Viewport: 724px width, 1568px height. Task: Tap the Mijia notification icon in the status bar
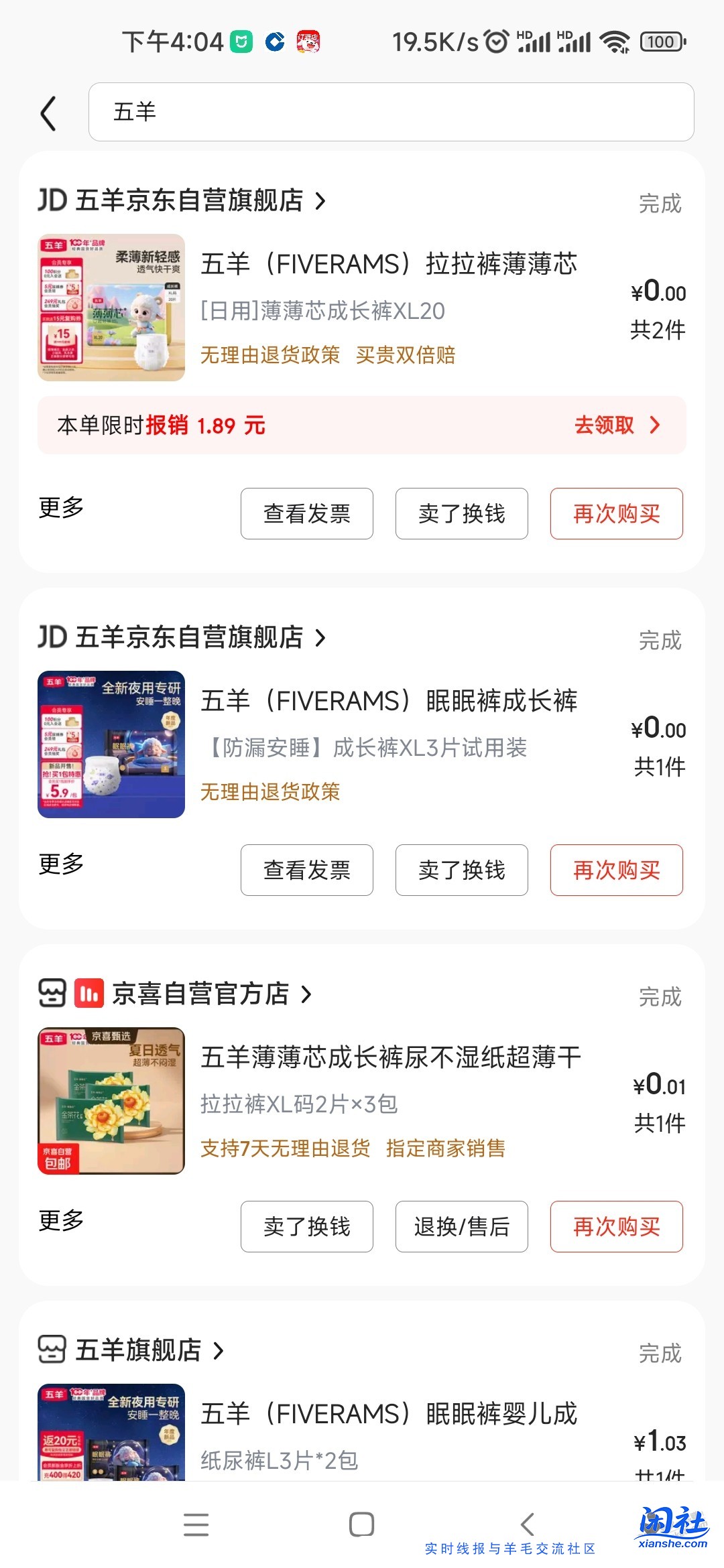click(x=241, y=42)
